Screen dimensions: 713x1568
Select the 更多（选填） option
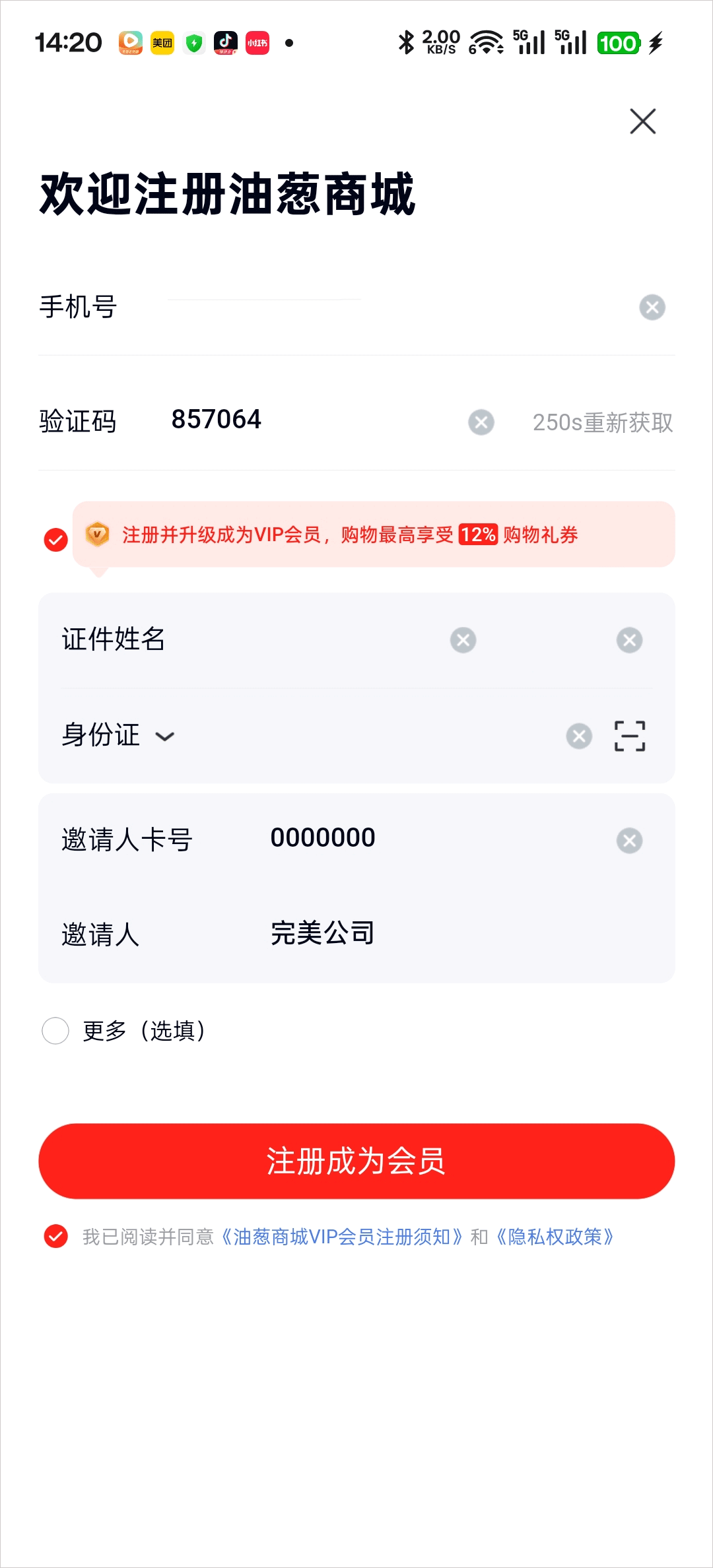click(55, 1031)
